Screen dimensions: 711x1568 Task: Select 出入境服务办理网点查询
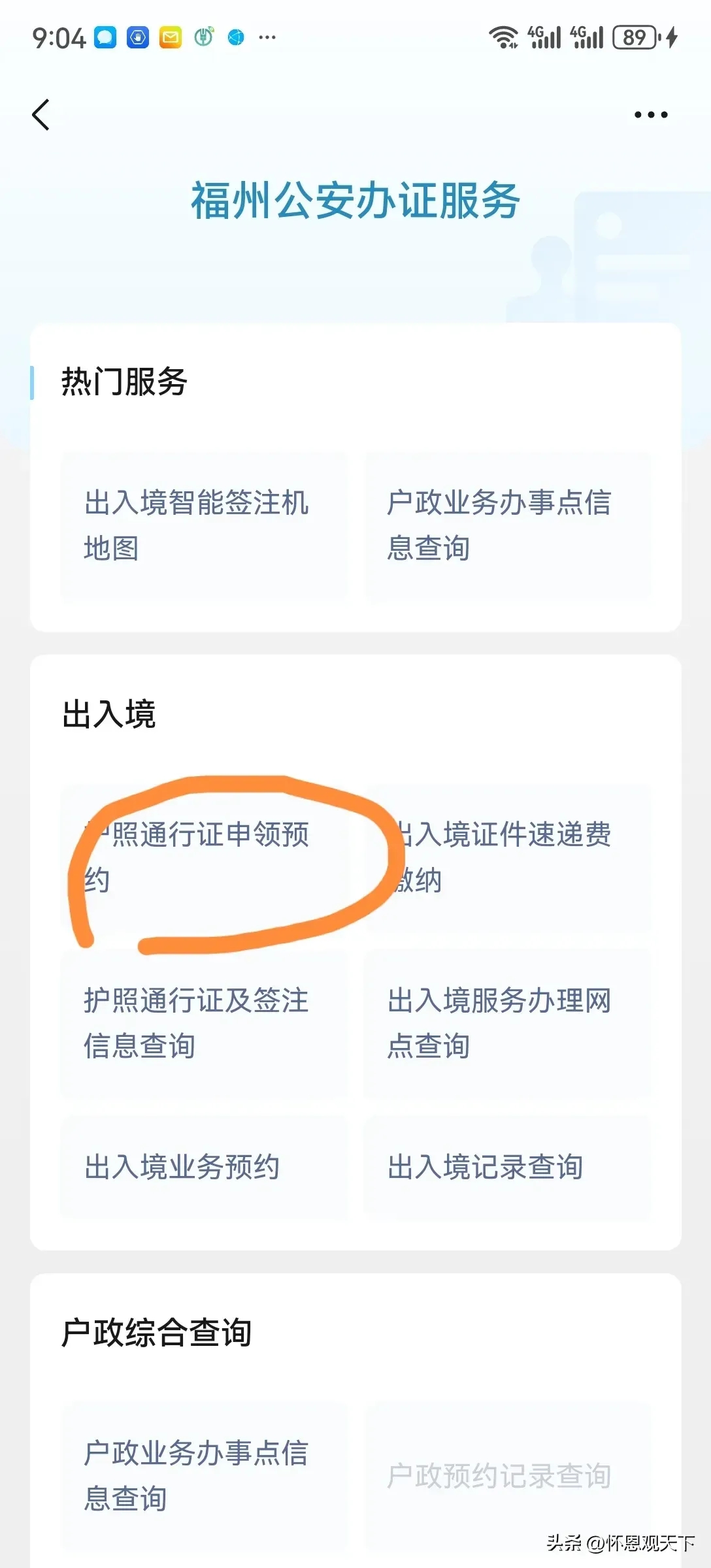tap(507, 1023)
